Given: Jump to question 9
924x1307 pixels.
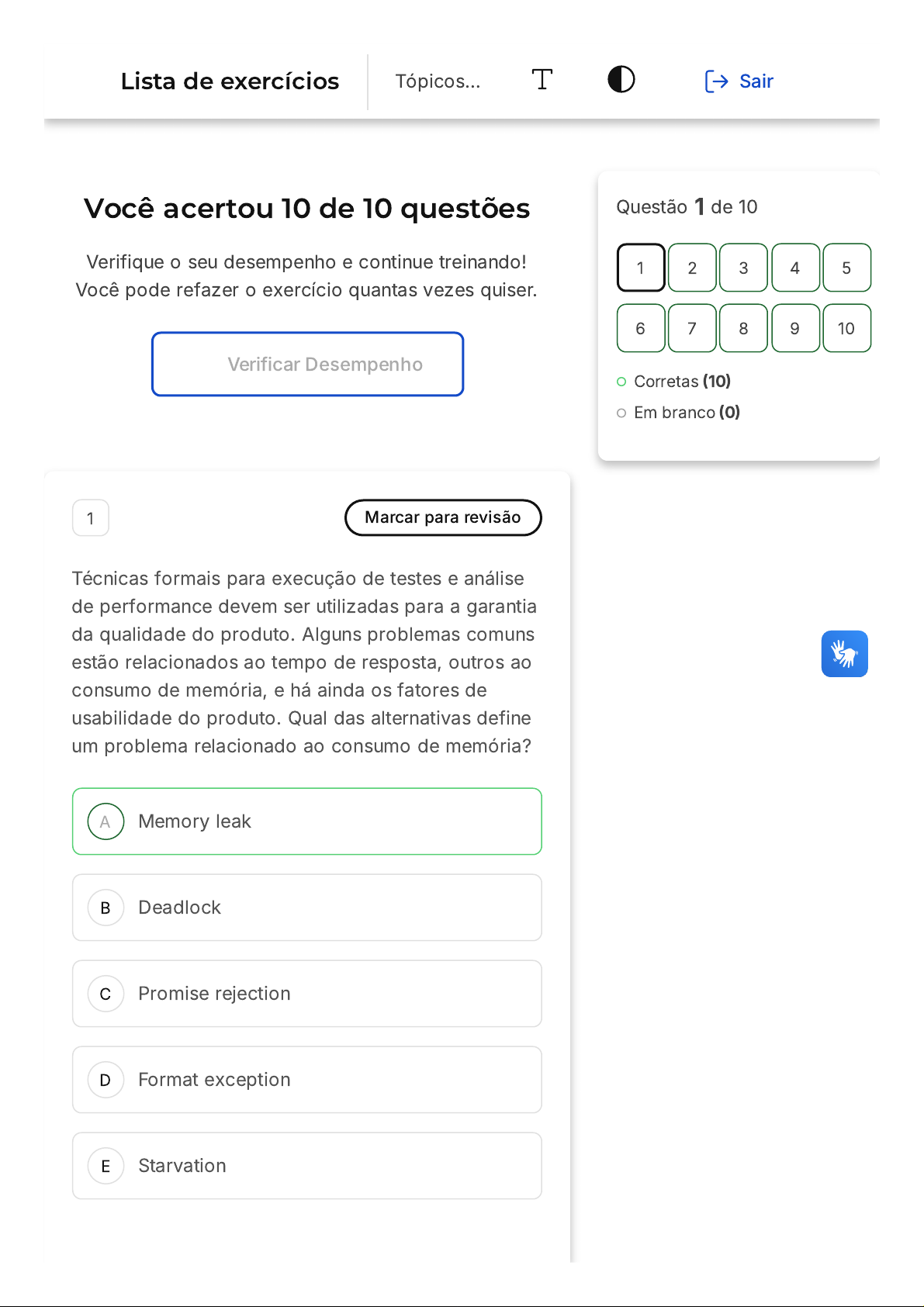Looking at the screenshot, I should point(795,328).
